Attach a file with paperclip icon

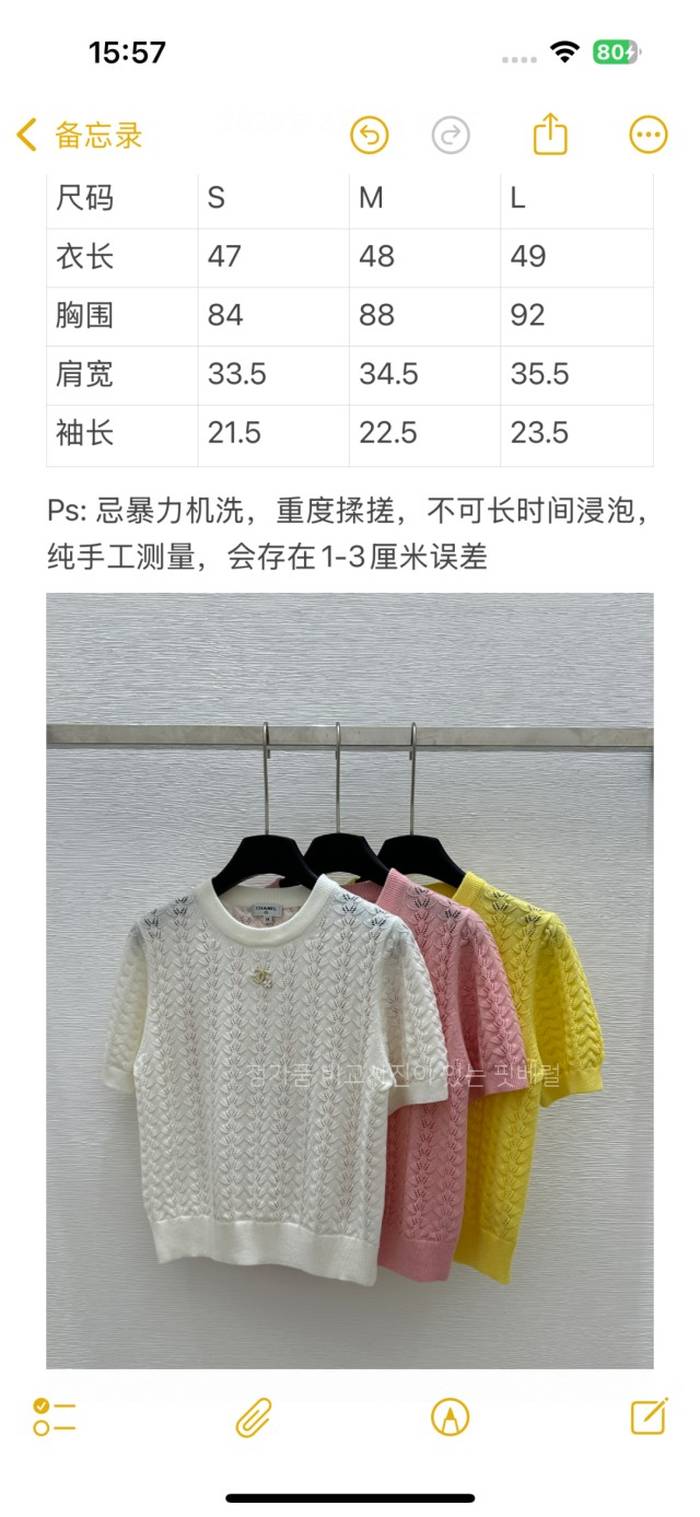click(x=254, y=1417)
